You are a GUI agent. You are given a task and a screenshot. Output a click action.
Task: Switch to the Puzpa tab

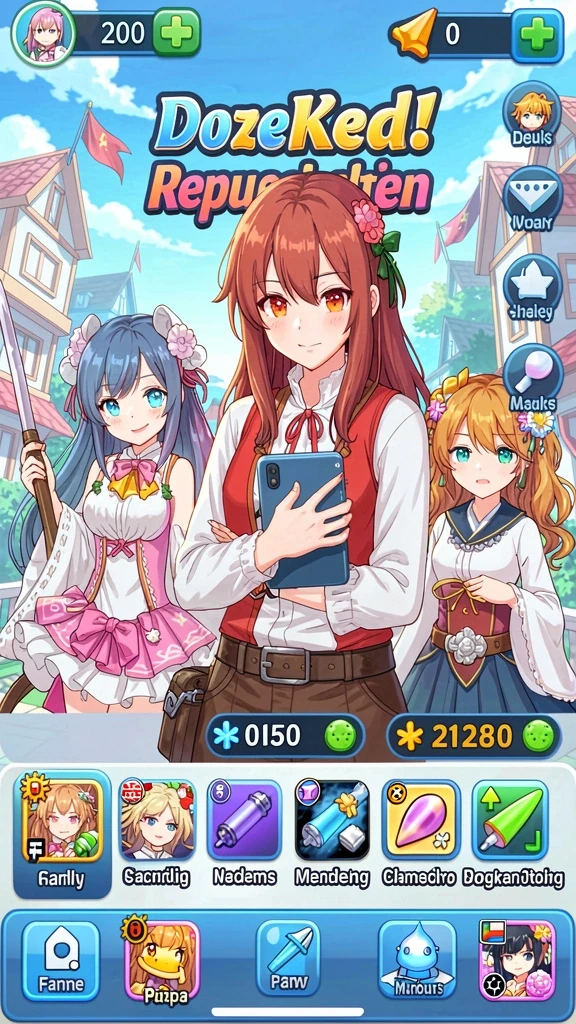[162, 959]
